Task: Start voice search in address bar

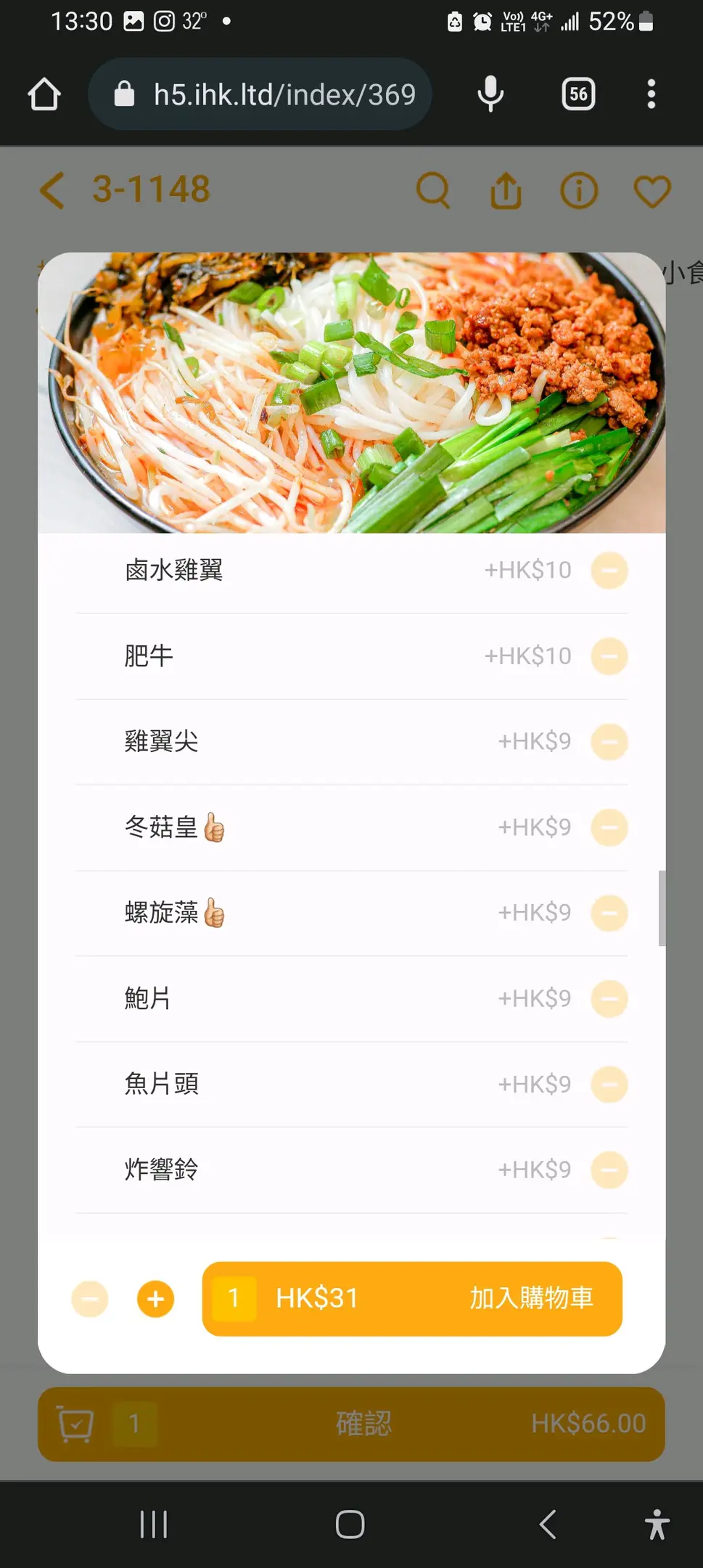Action: (490, 94)
